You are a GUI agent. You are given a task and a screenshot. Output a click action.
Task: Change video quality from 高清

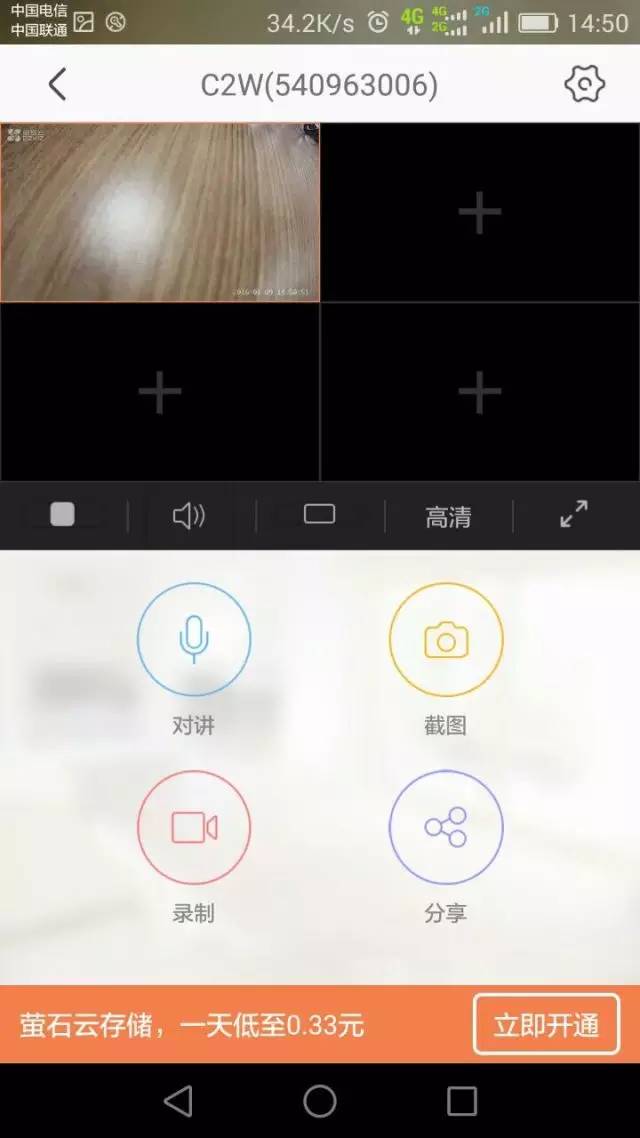[448, 517]
